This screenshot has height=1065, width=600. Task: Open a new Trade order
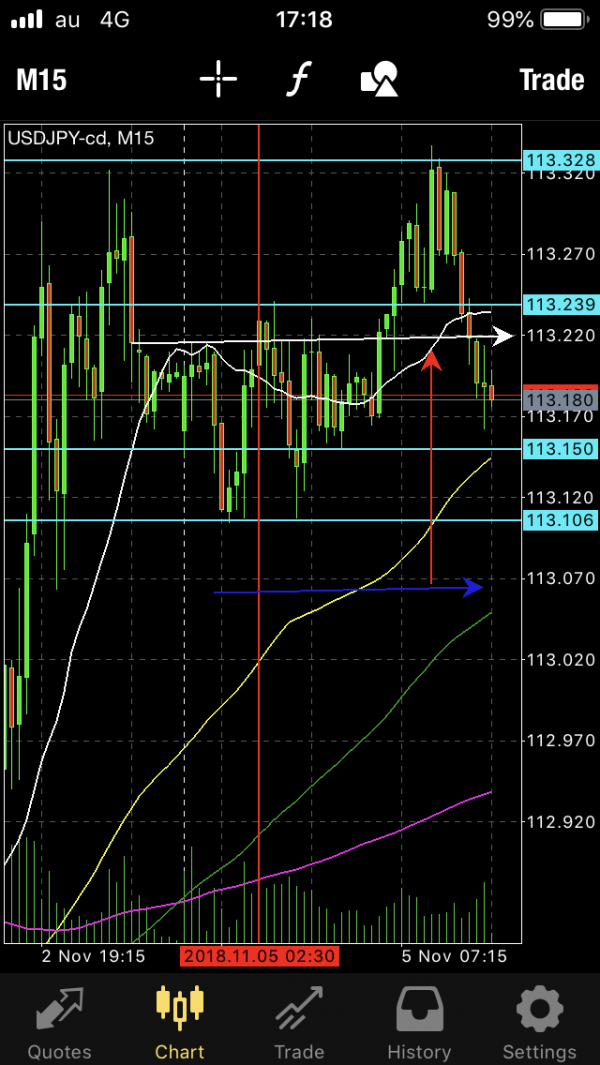coord(551,80)
